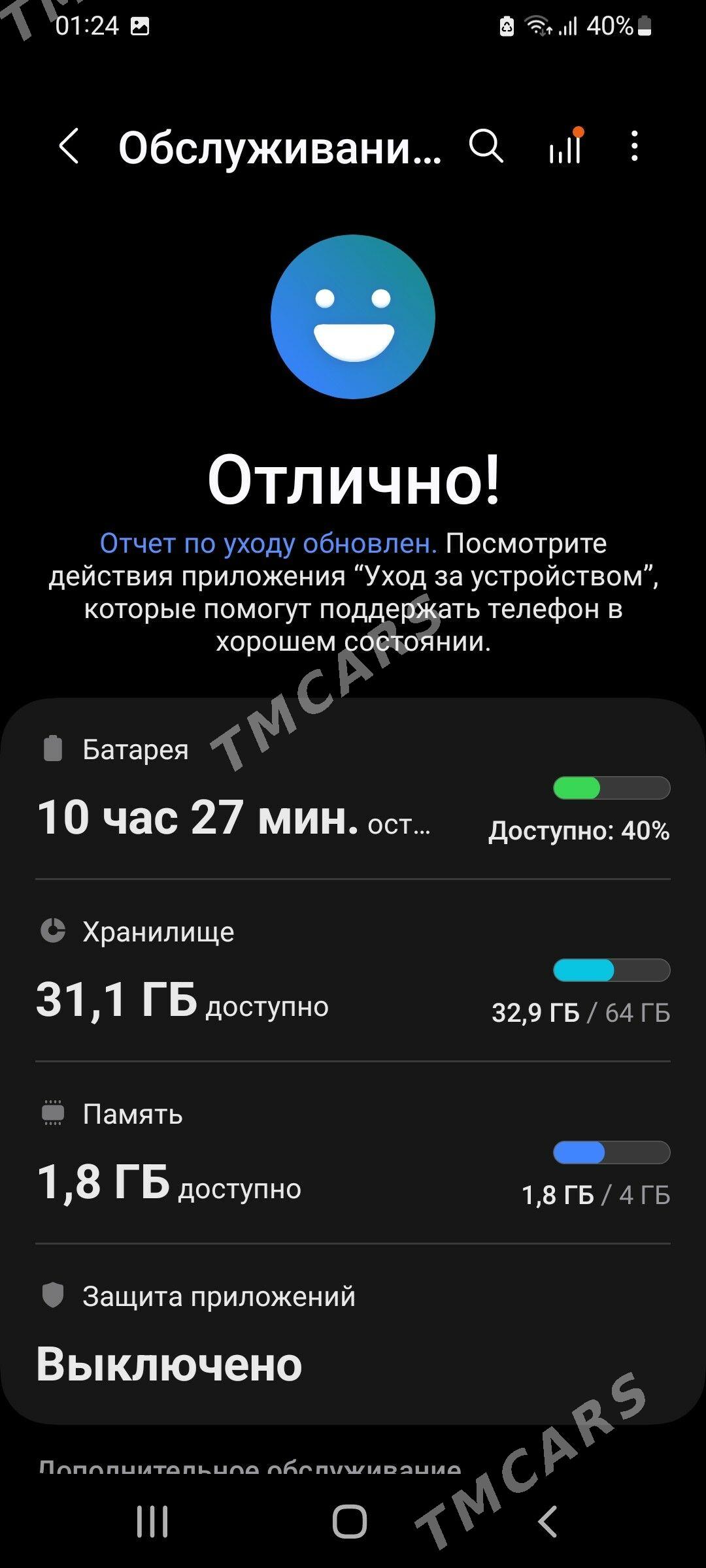
Task: Open the Память memory details
Action: click(353, 1152)
